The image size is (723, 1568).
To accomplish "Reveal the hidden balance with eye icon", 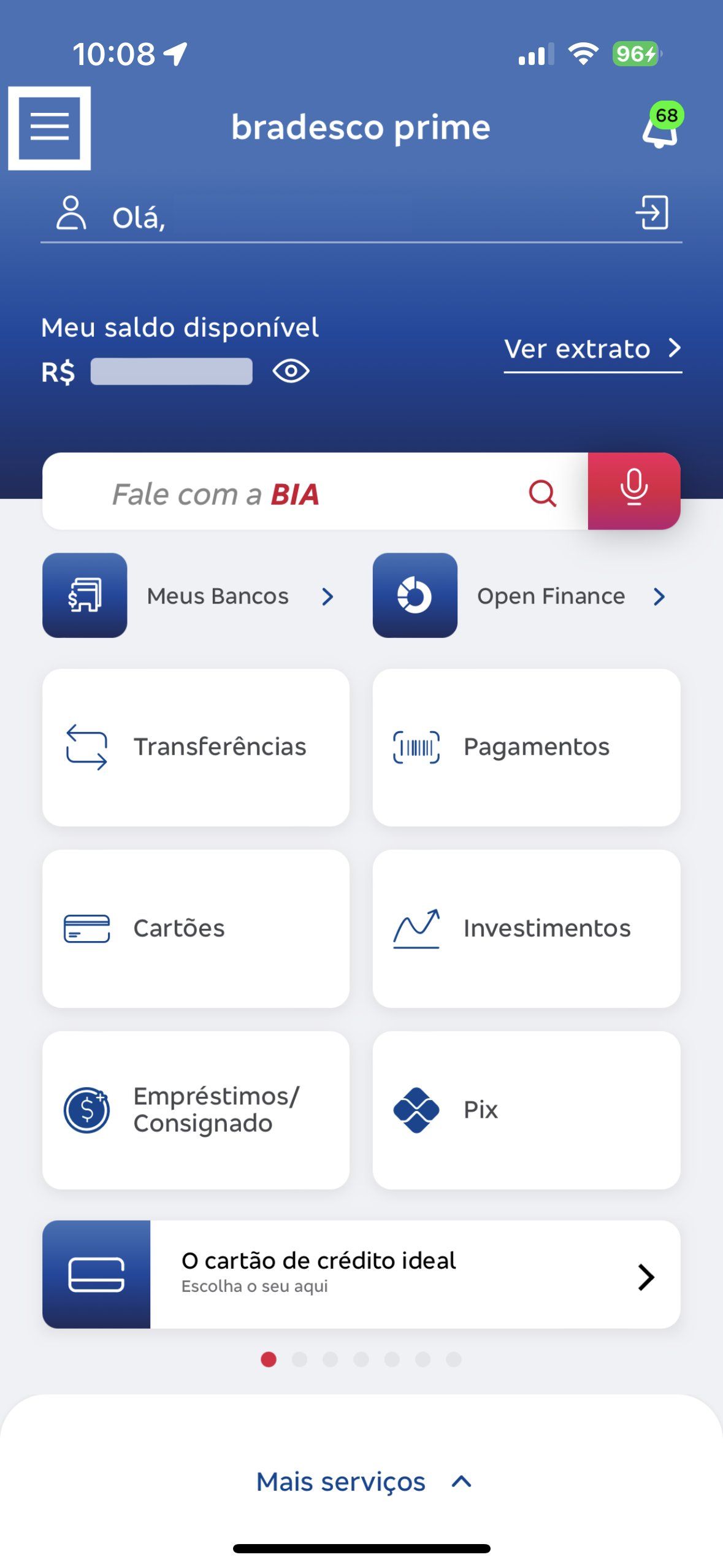I will point(291,371).
